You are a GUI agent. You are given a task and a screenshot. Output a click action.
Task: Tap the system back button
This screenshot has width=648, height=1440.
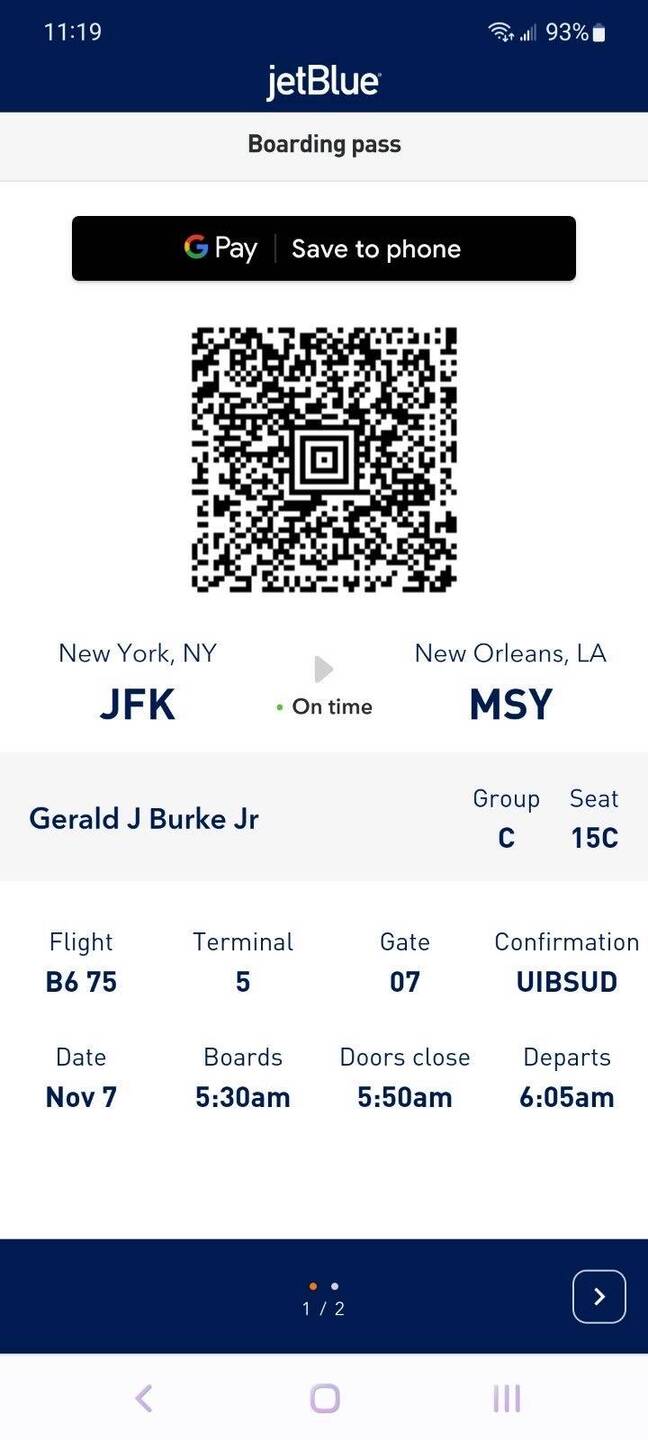point(144,1398)
